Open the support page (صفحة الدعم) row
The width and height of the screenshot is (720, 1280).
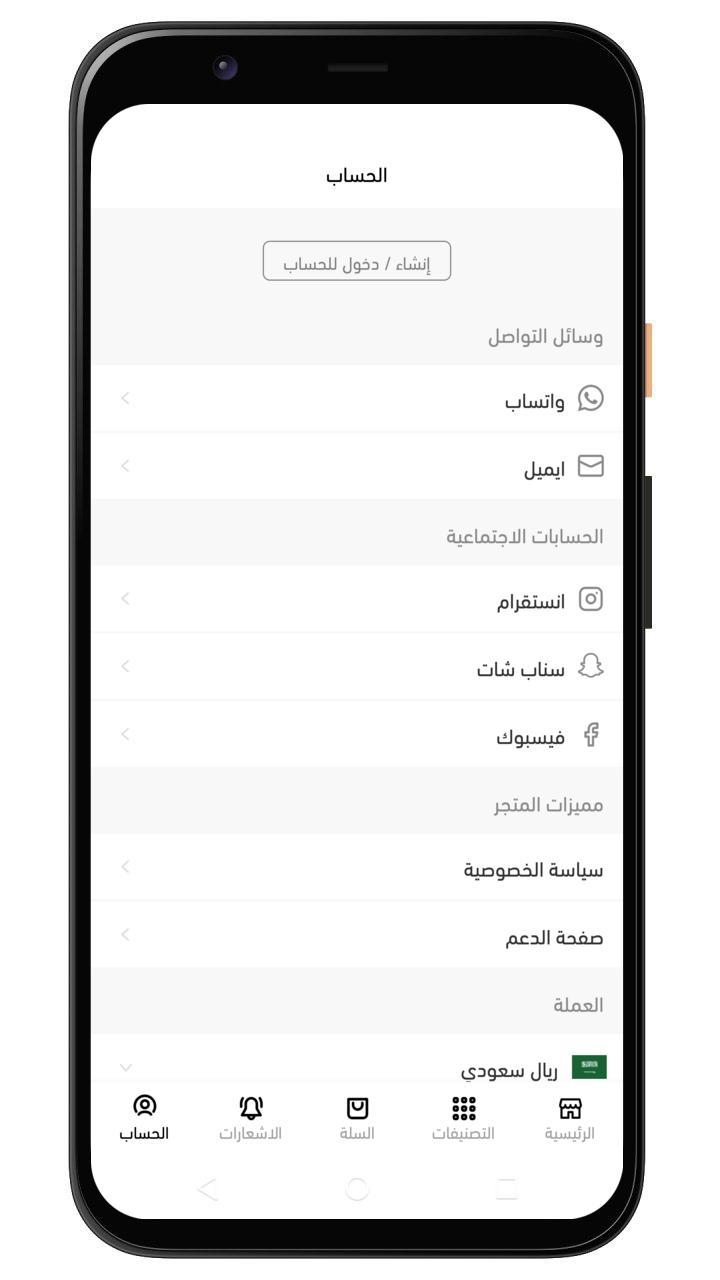[x=357, y=936]
